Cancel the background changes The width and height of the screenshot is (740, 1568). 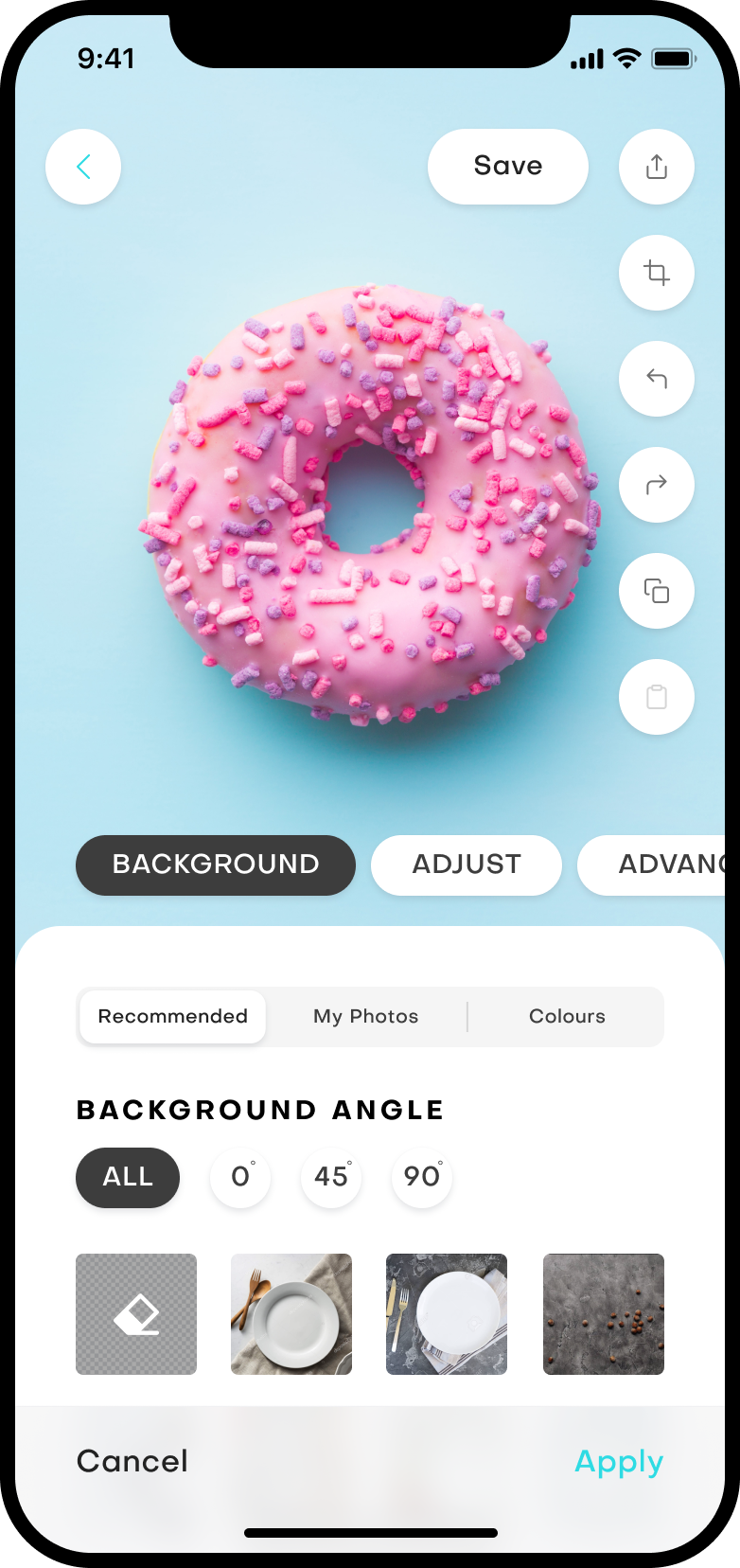click(132, 1461)
